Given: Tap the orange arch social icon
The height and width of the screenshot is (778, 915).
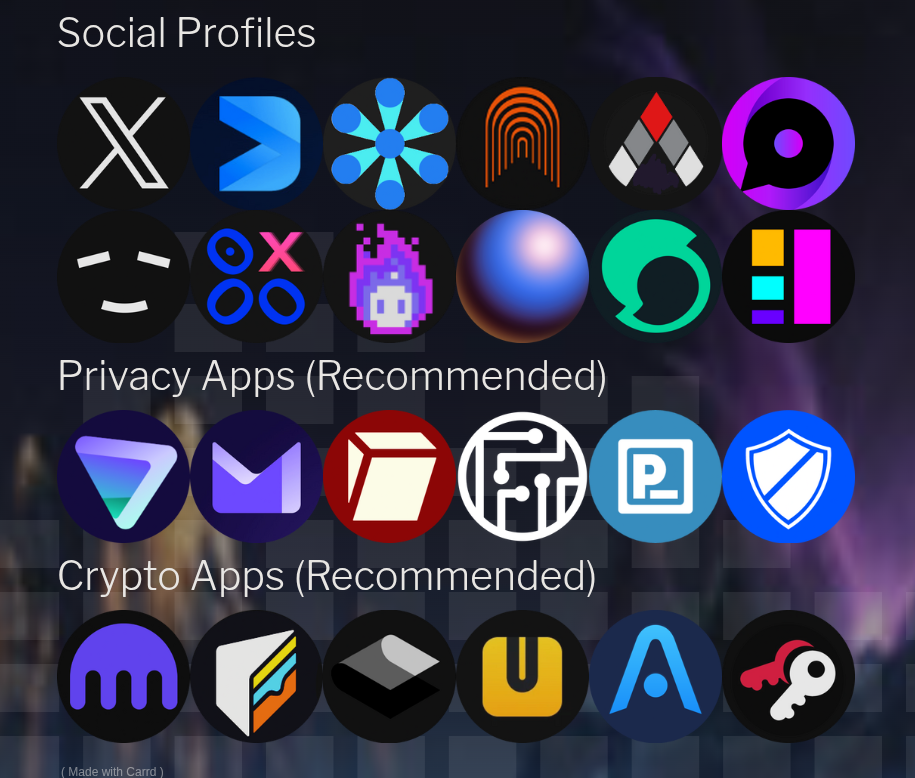Looking at the screenshot, I should tap(522, 143).
